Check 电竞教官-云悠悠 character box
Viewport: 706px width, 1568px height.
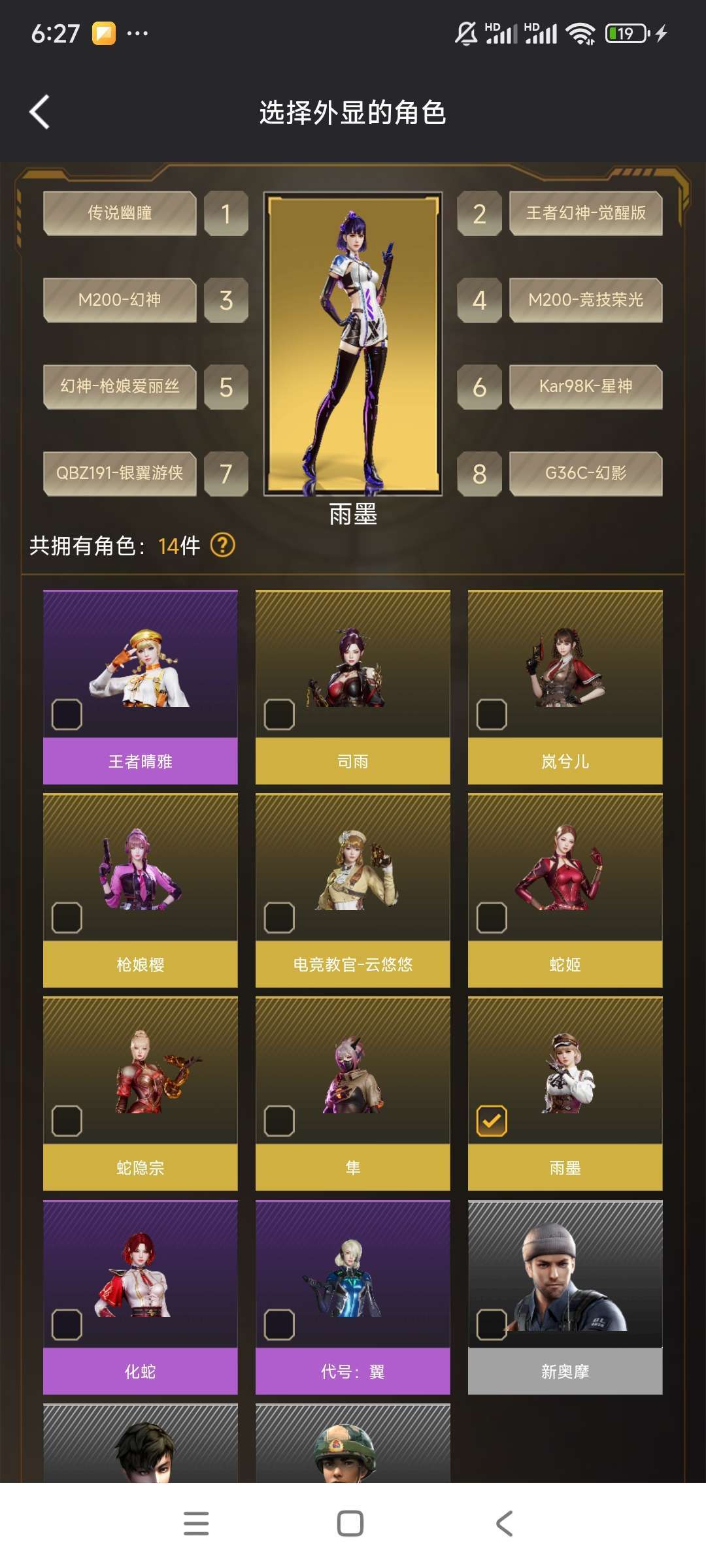click(279, 918)
